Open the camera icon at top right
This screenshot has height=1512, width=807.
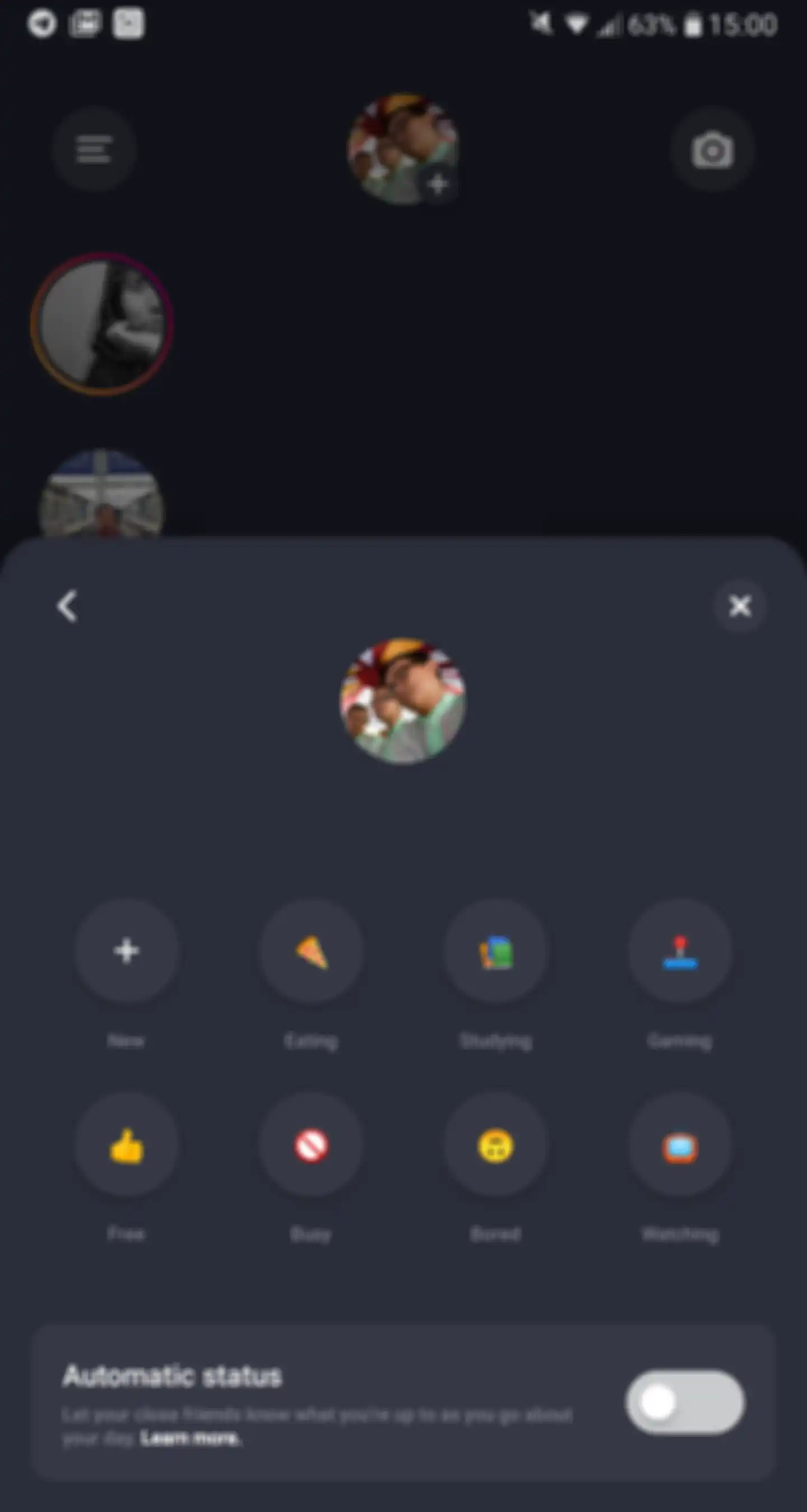point(712,150)
